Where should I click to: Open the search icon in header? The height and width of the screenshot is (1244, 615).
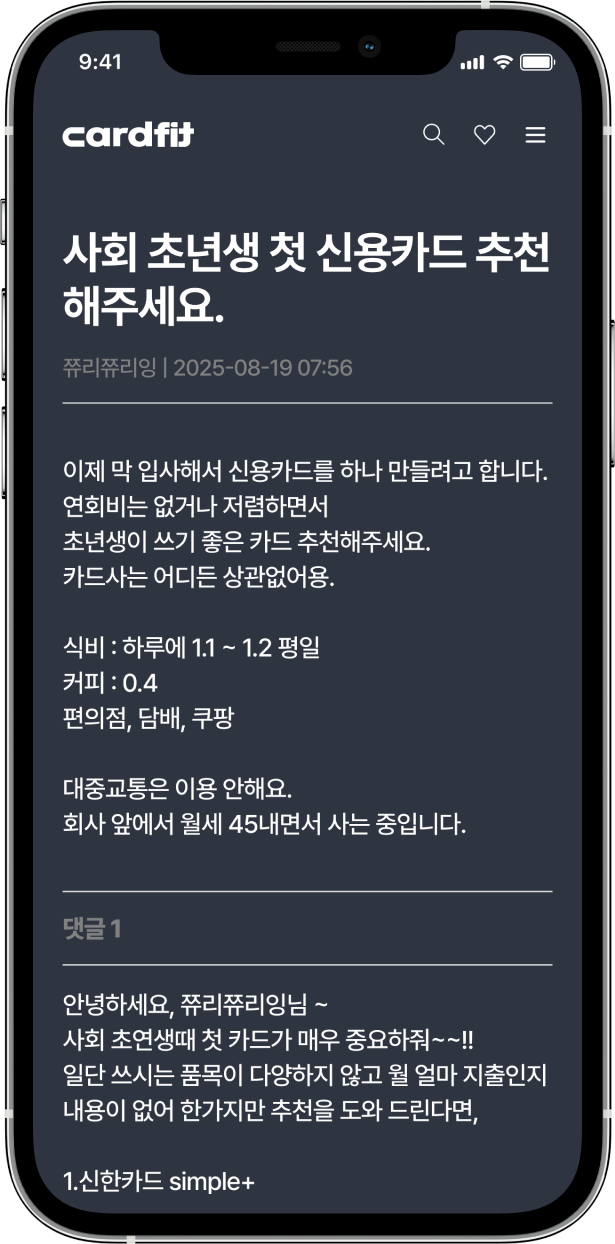click(433, 135)
